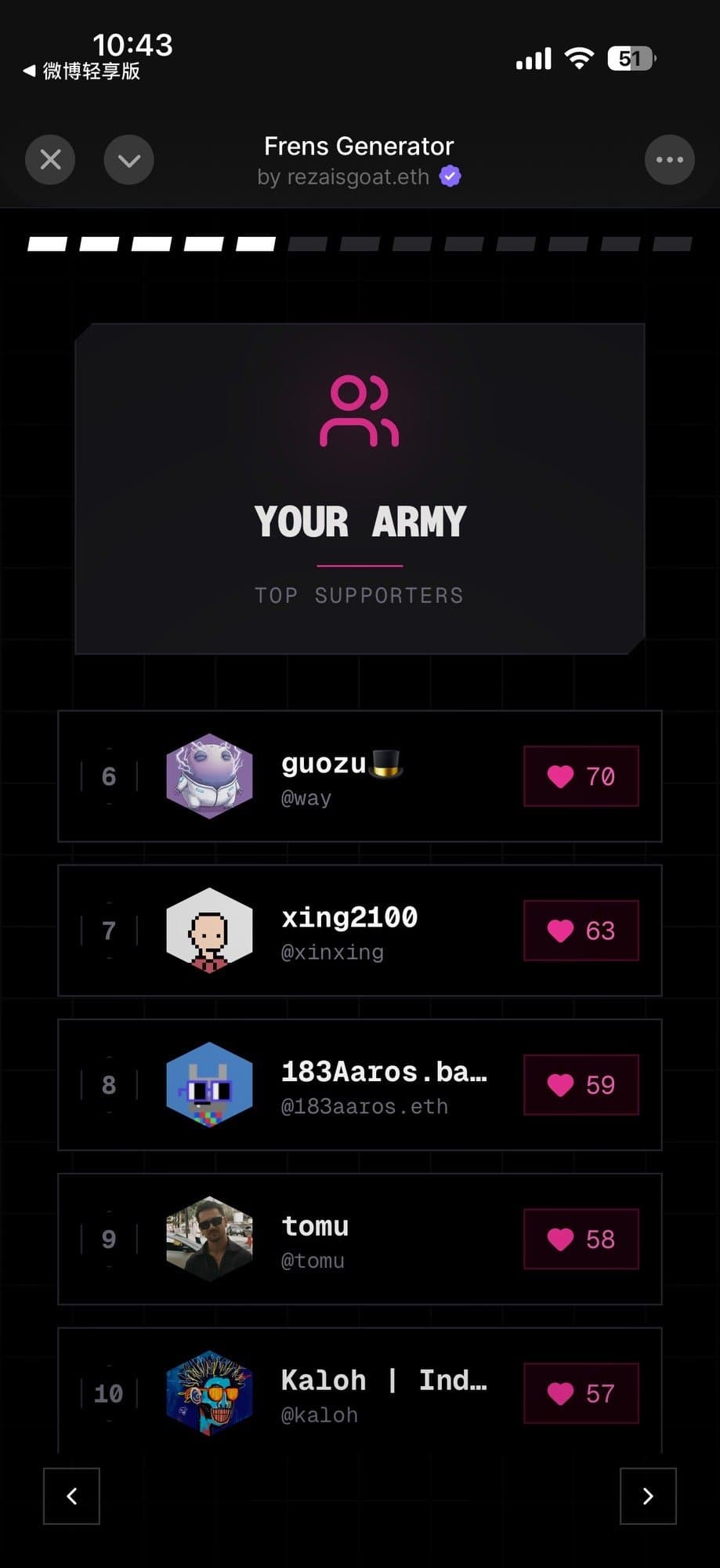
Task: Tap the Kaloh supporter row
Action: point(360,1392)
